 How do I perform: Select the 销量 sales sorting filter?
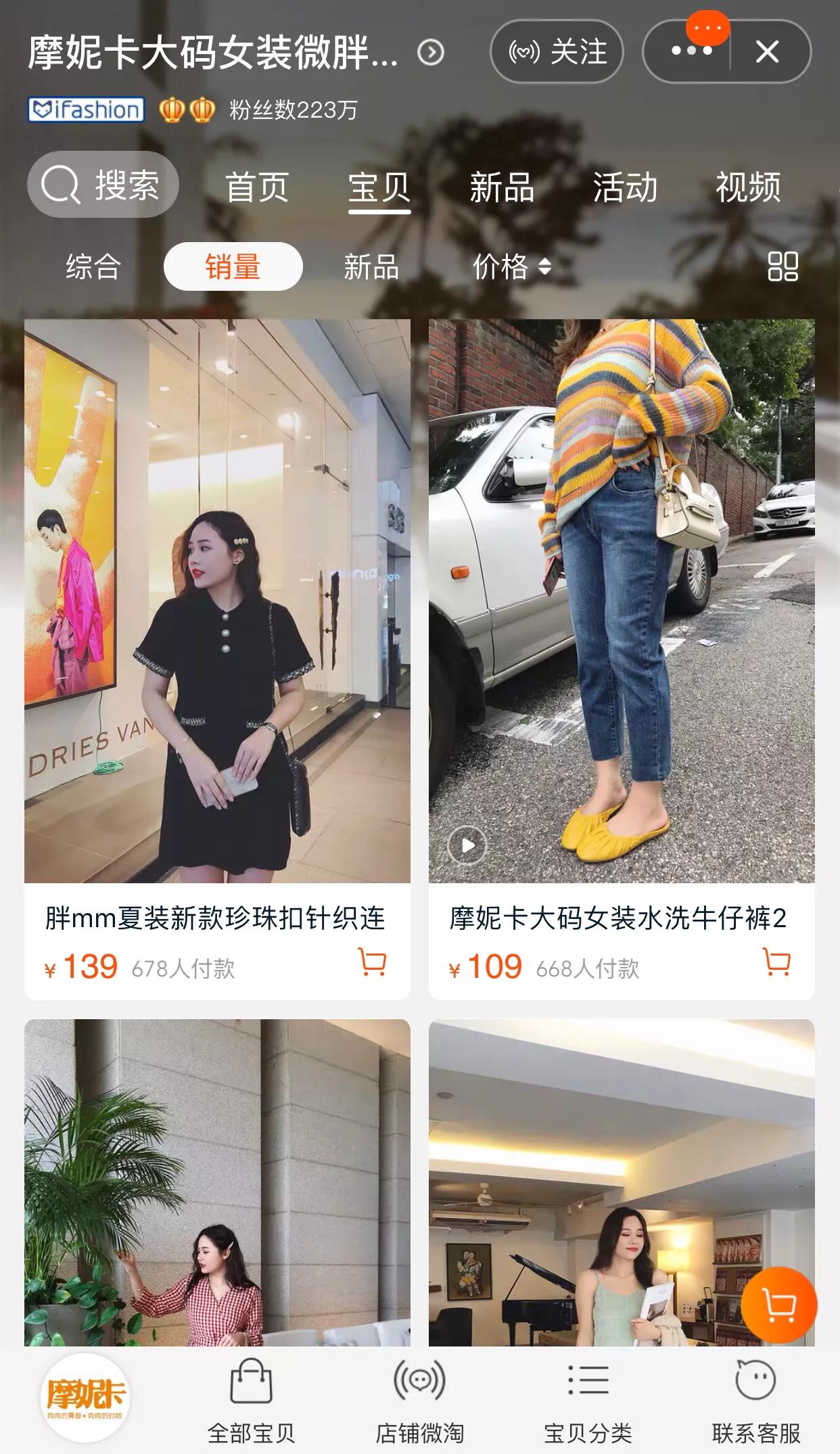click(233, 268)
